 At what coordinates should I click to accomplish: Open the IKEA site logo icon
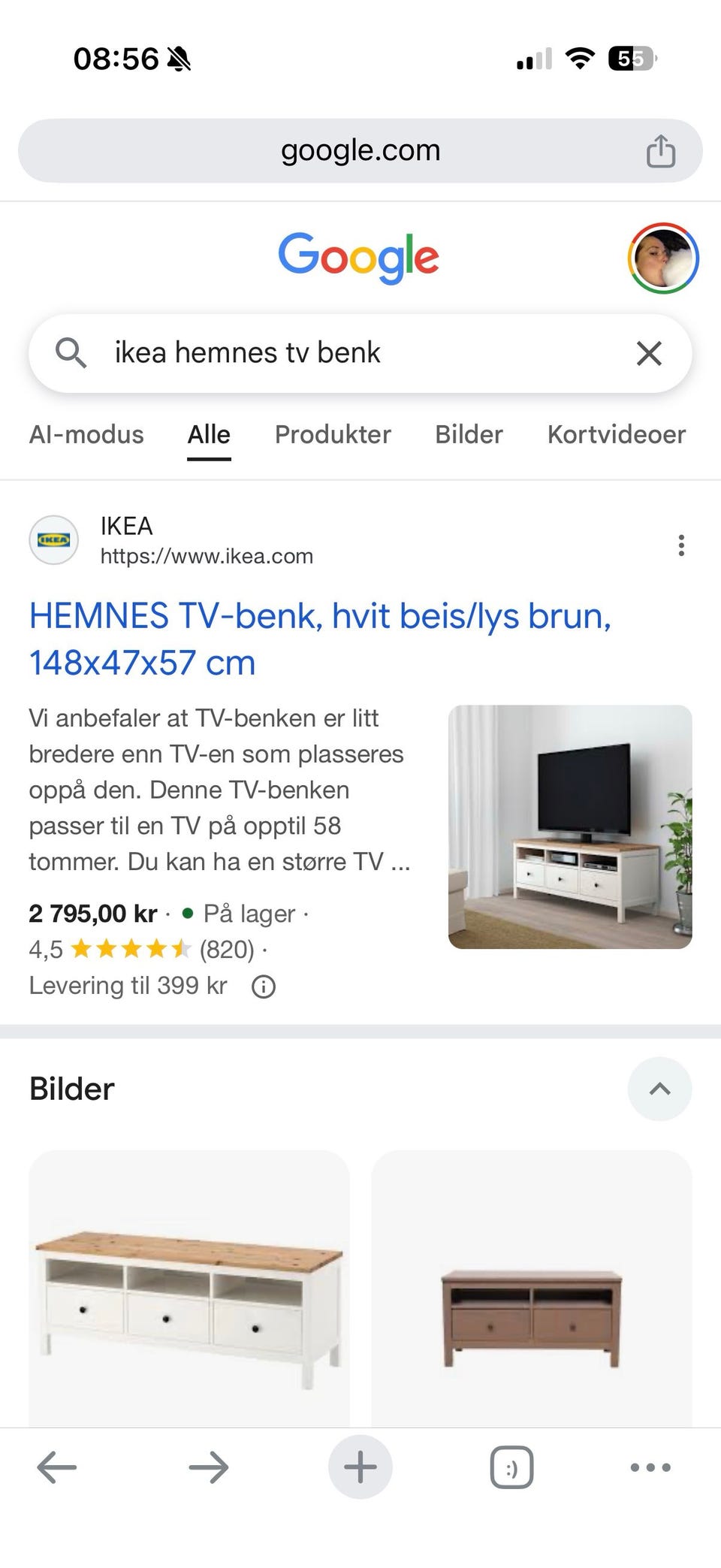tap(53, 539)
